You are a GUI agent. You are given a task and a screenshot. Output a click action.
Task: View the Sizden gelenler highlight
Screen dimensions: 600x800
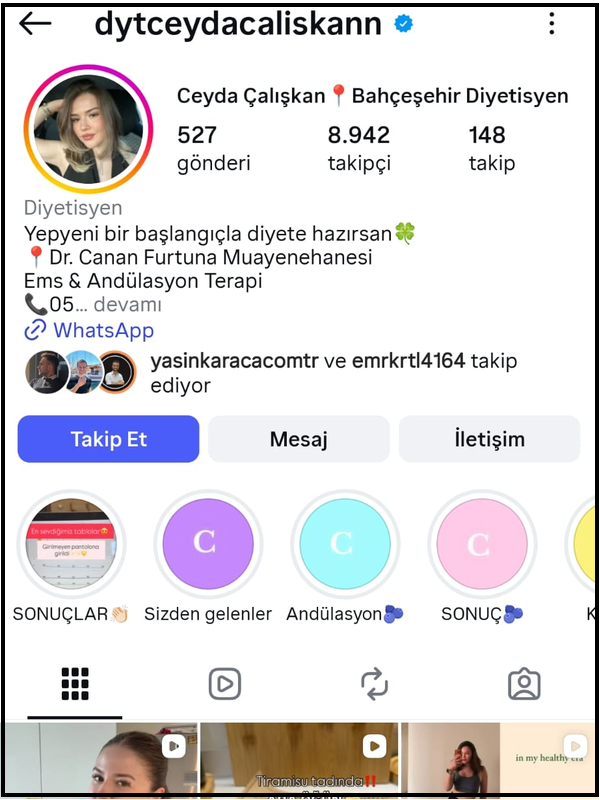tap(208, 543)
